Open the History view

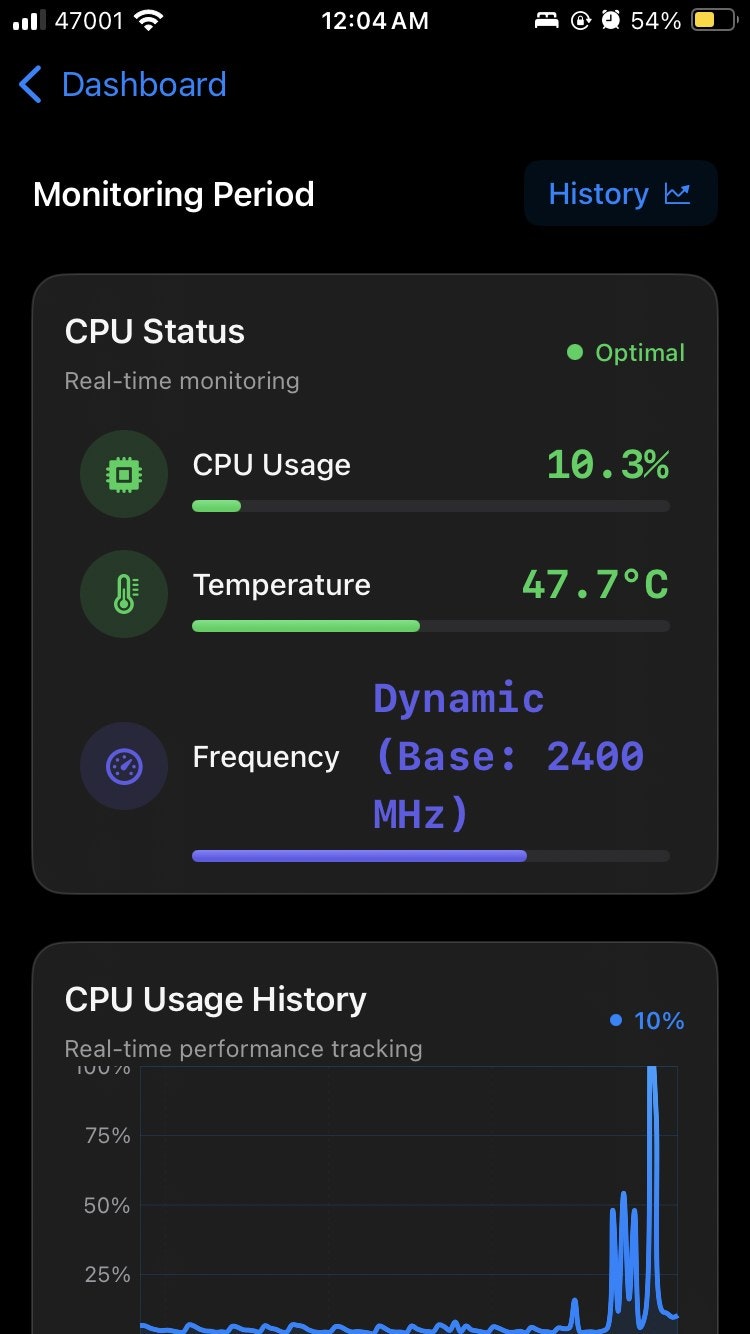point(620,194)
